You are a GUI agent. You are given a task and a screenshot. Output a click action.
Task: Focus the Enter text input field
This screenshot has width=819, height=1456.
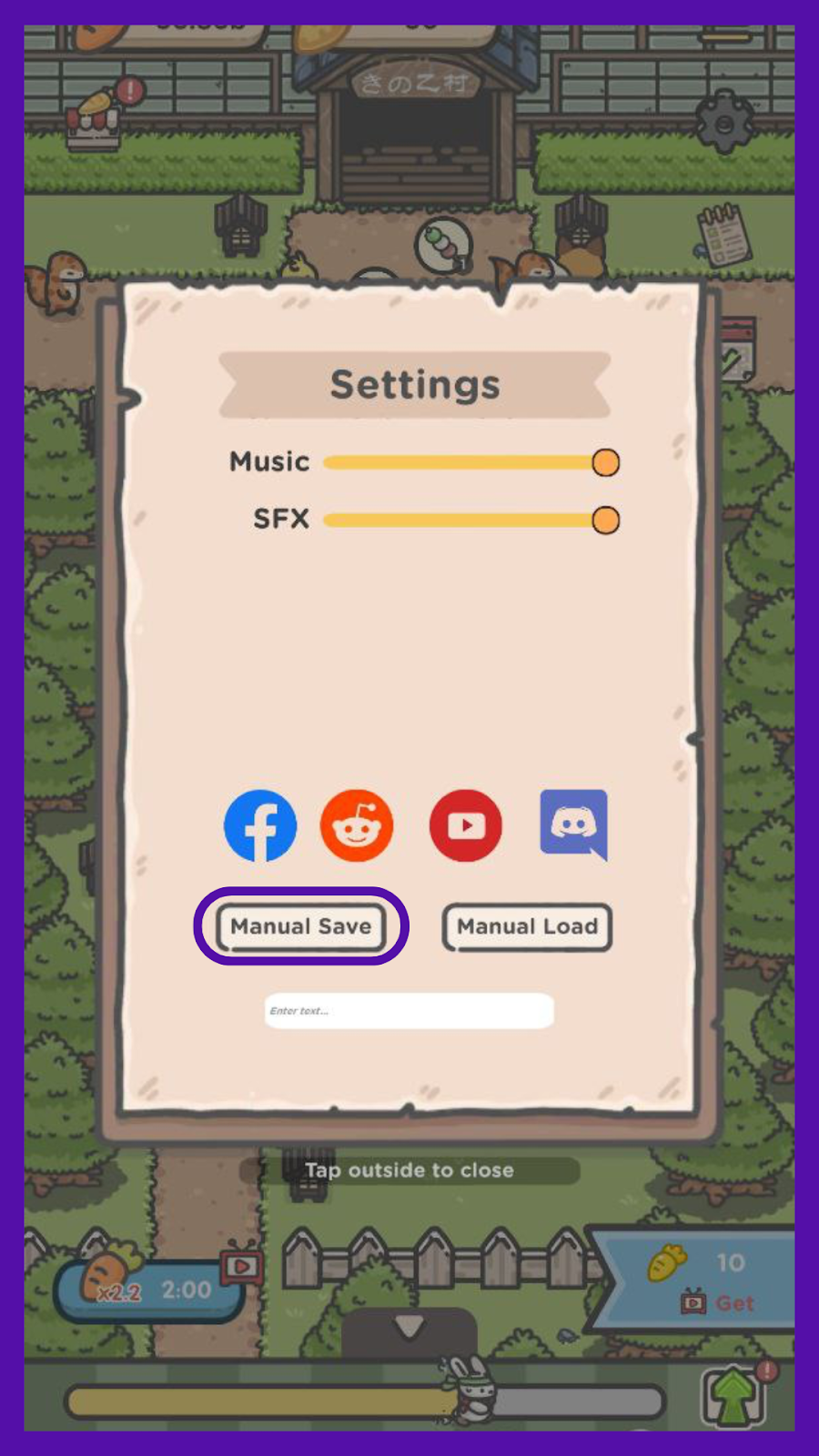(x=409, y=1011)
